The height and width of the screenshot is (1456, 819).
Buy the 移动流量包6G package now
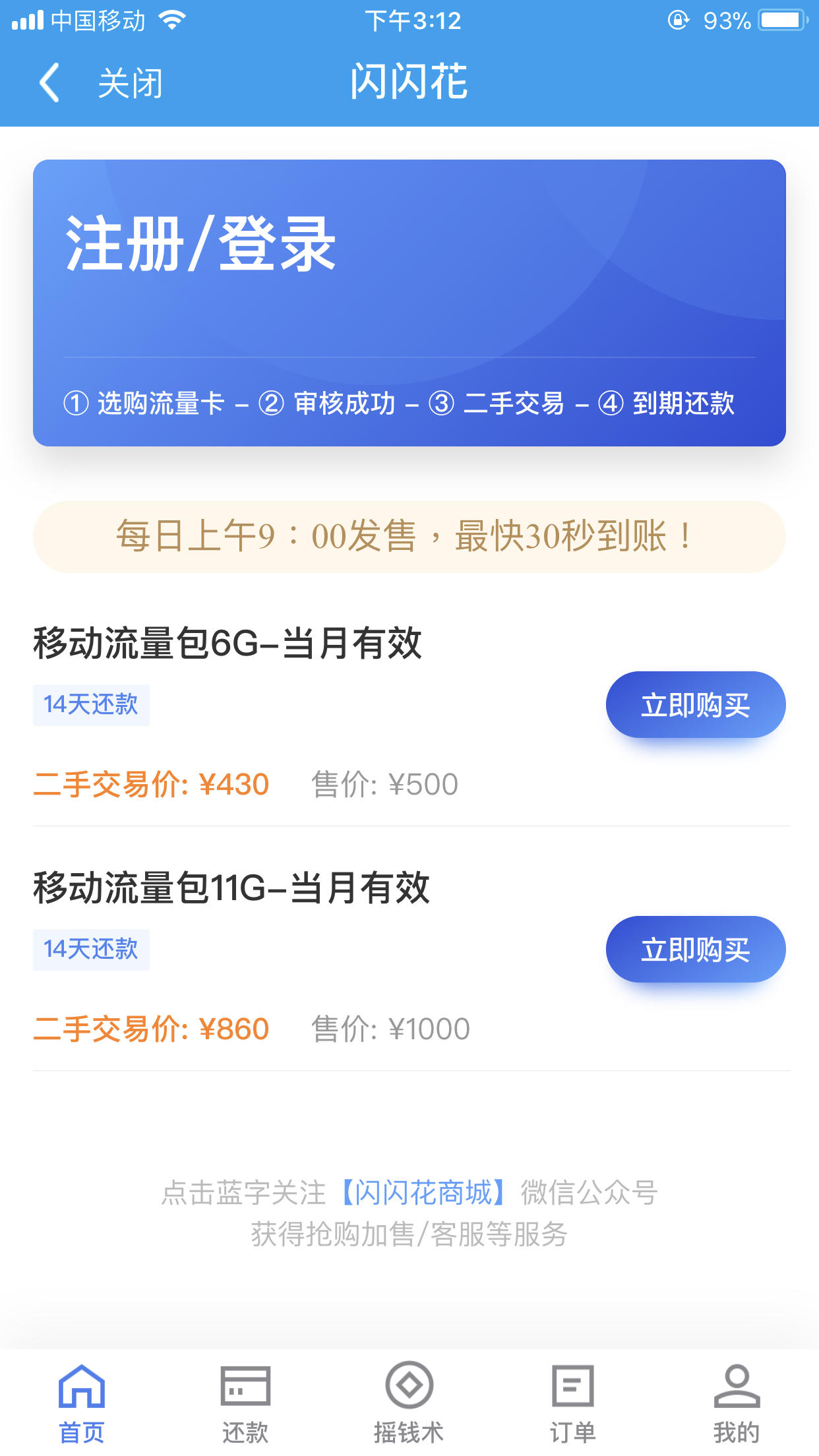(x=696, y=705)
